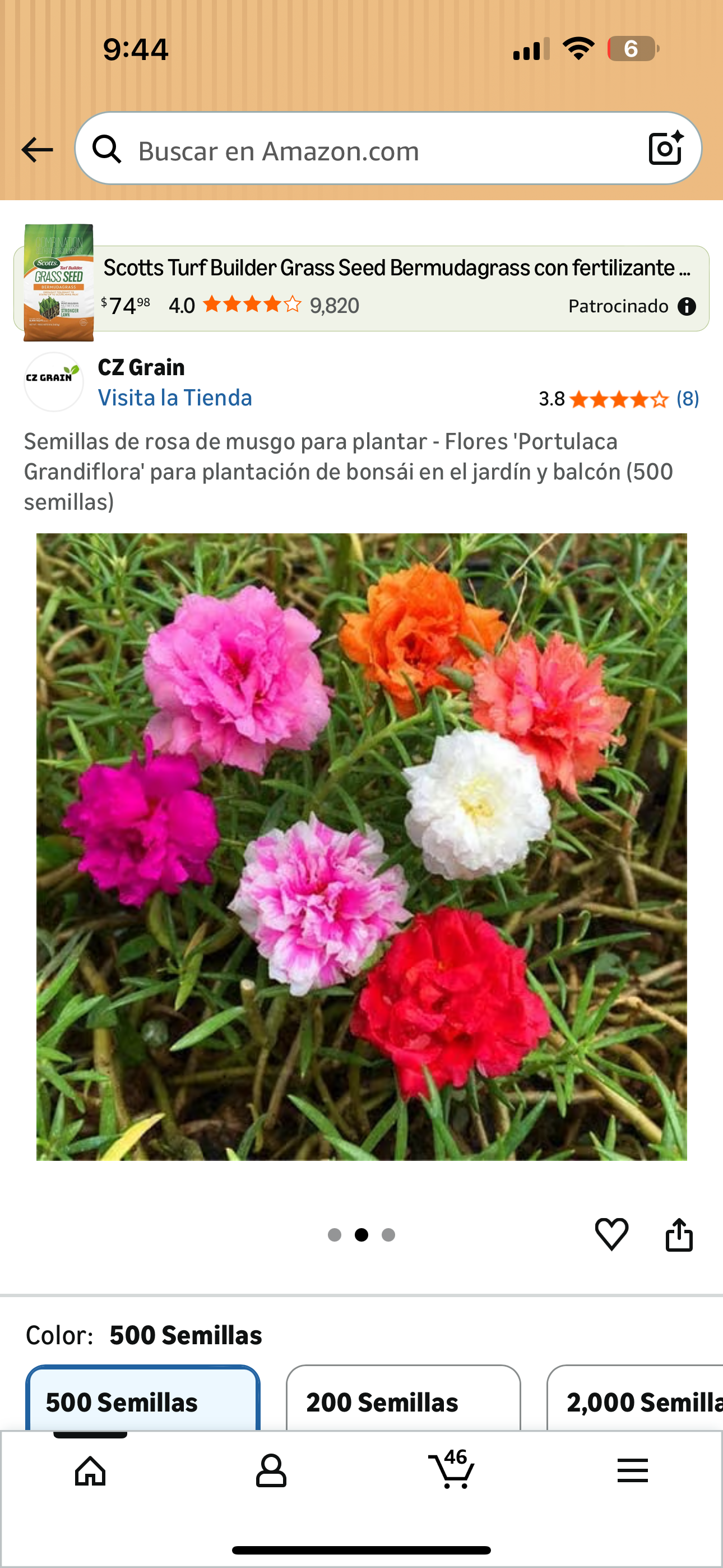Go to the Home tab
This screenshot has width=723, height=1568.
click(x=90, y=1472)
